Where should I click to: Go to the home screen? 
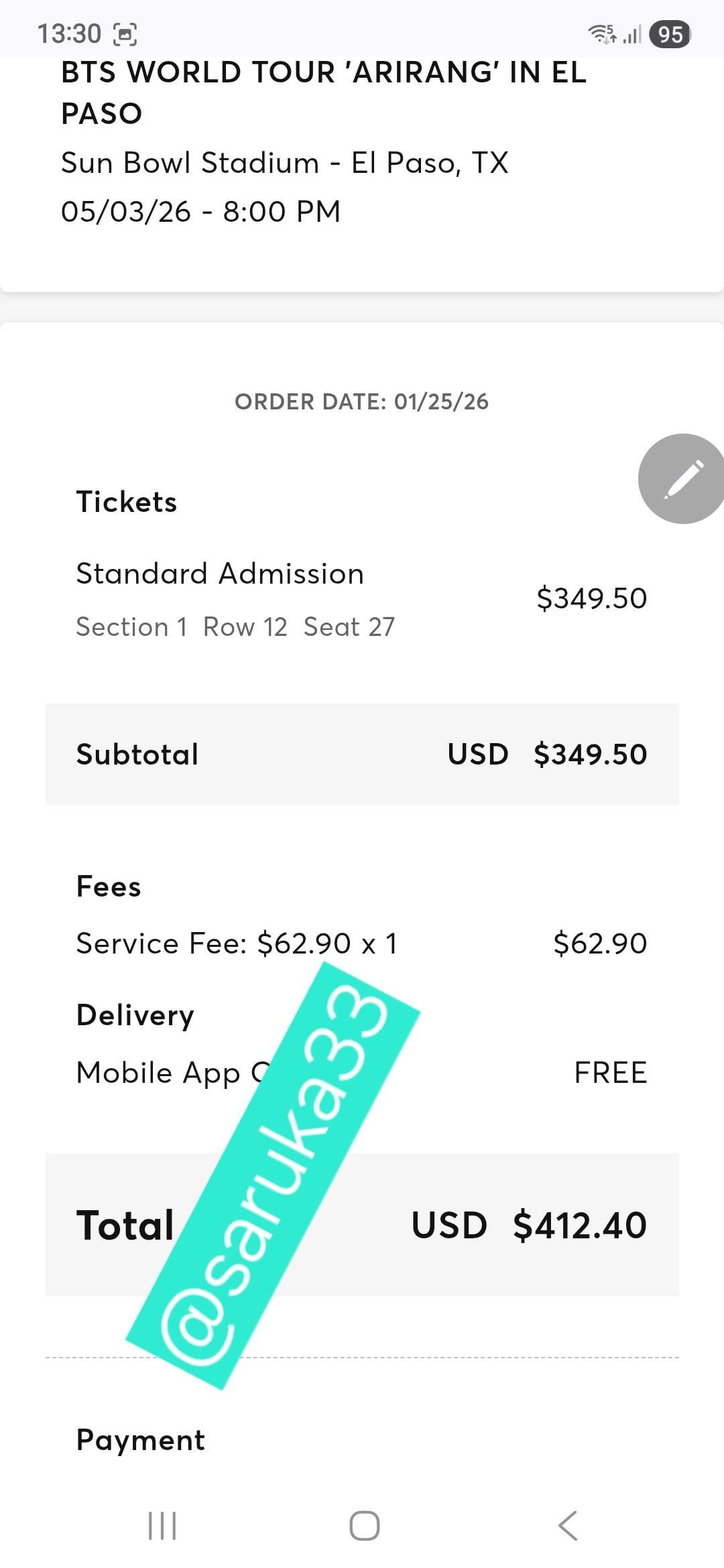tap(364, 1526)
